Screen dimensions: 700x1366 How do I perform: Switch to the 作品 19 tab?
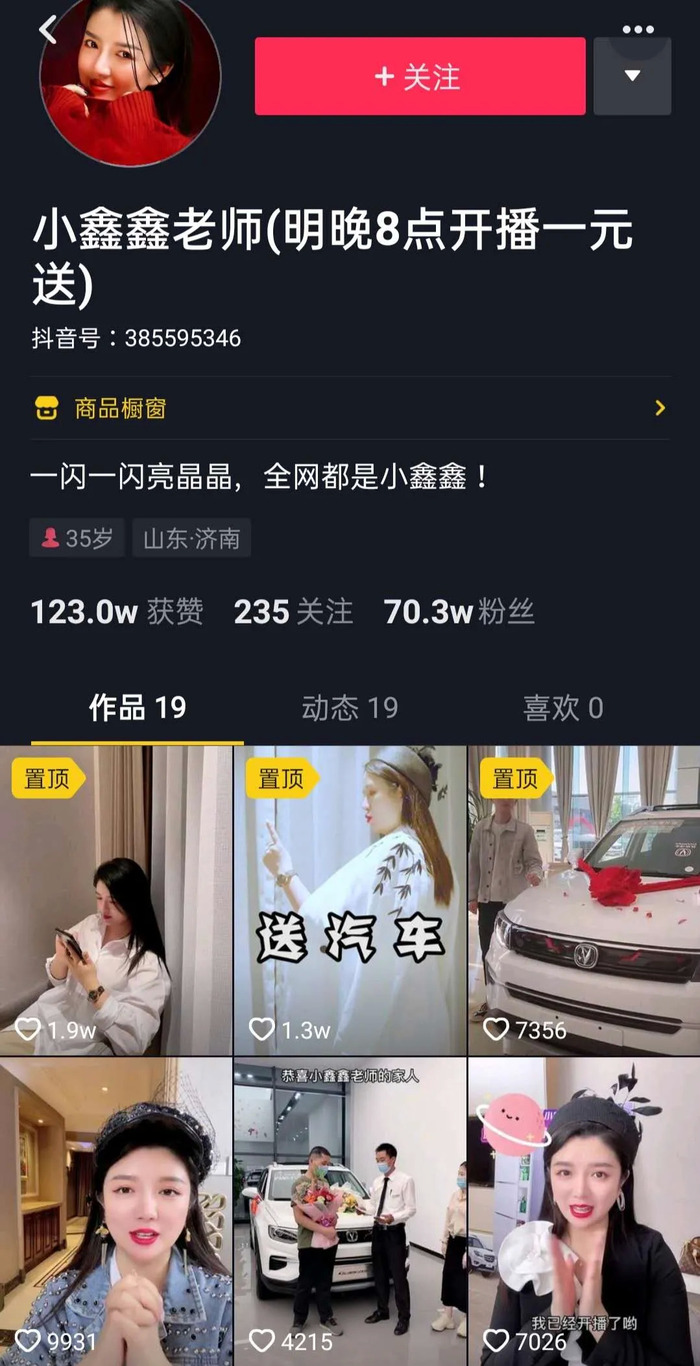tap(137, 708)
